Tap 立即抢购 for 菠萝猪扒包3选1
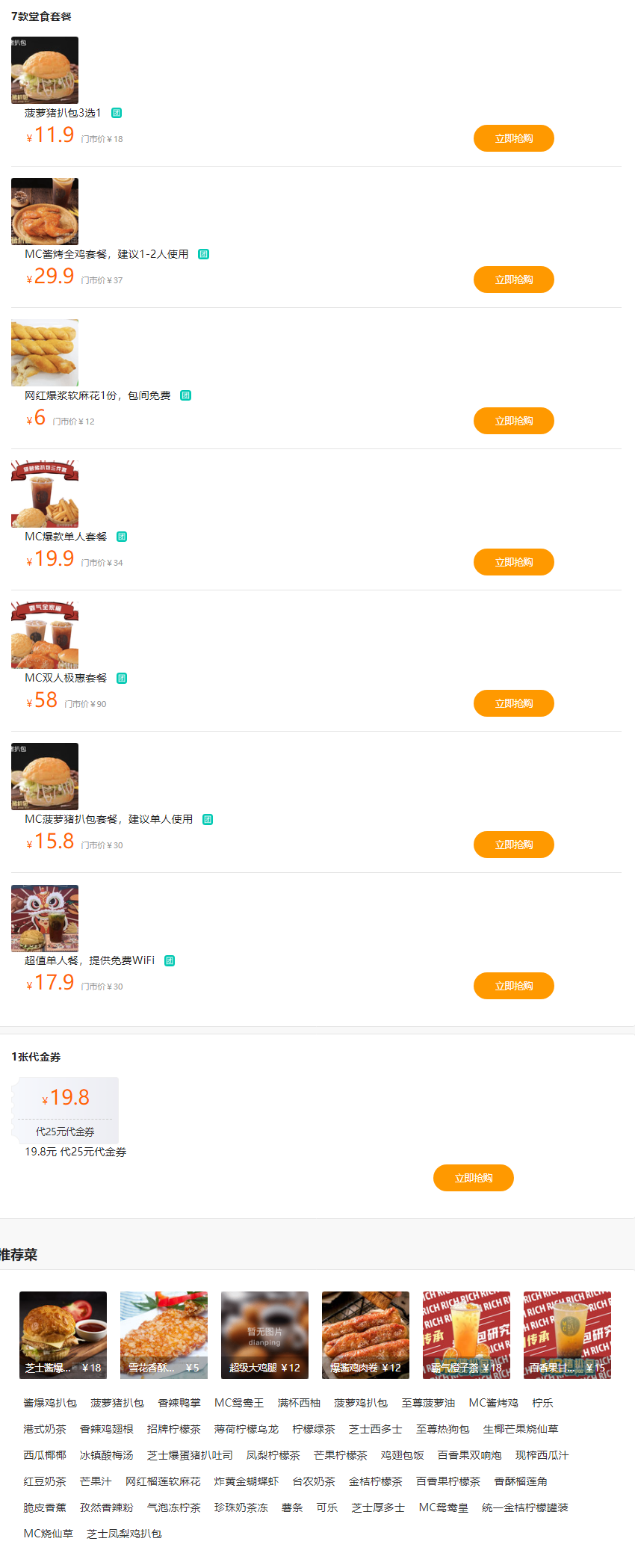635x1568 pixels. tap(513, 138)
